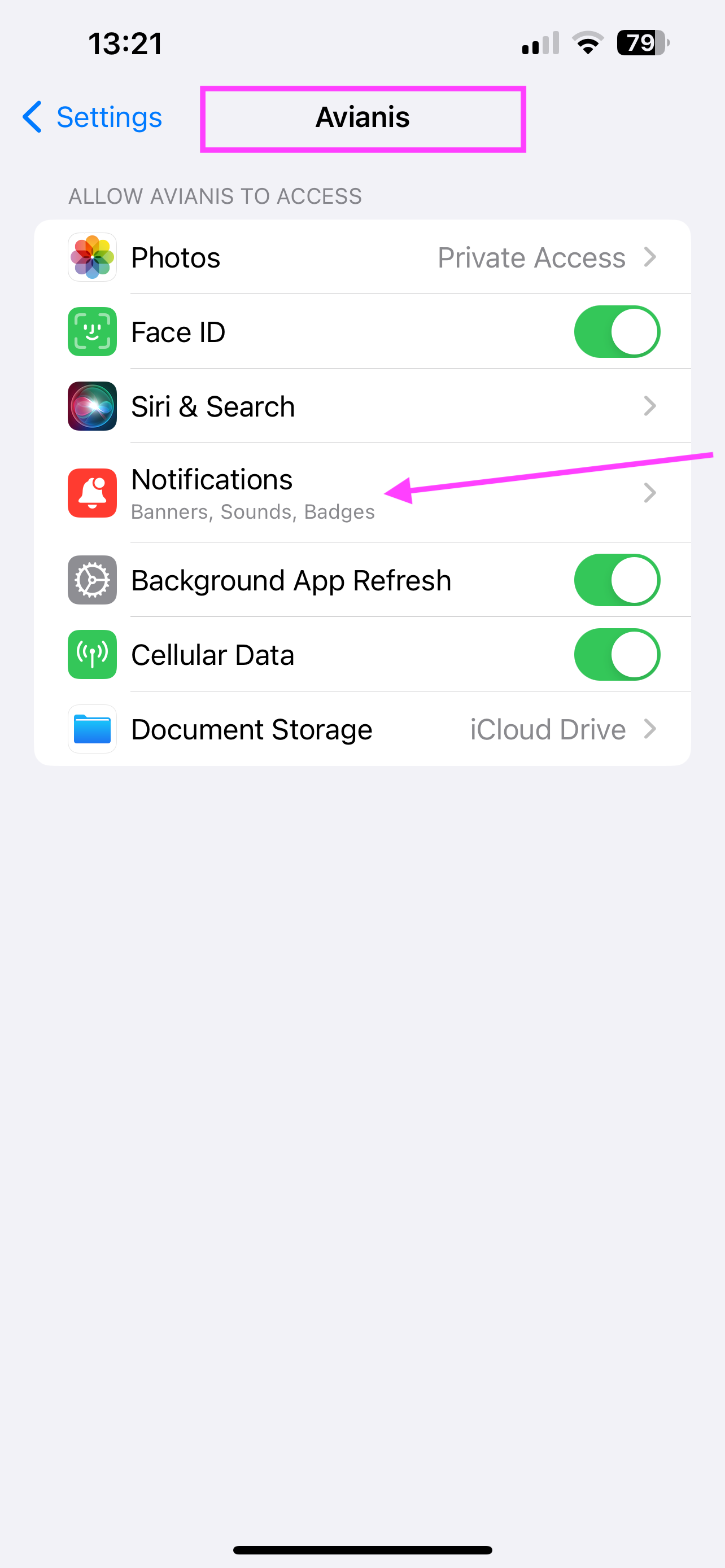Screen dimensions: 725x1568
Task: Disable Background App Refresh
Action: [x=616, y=580]
